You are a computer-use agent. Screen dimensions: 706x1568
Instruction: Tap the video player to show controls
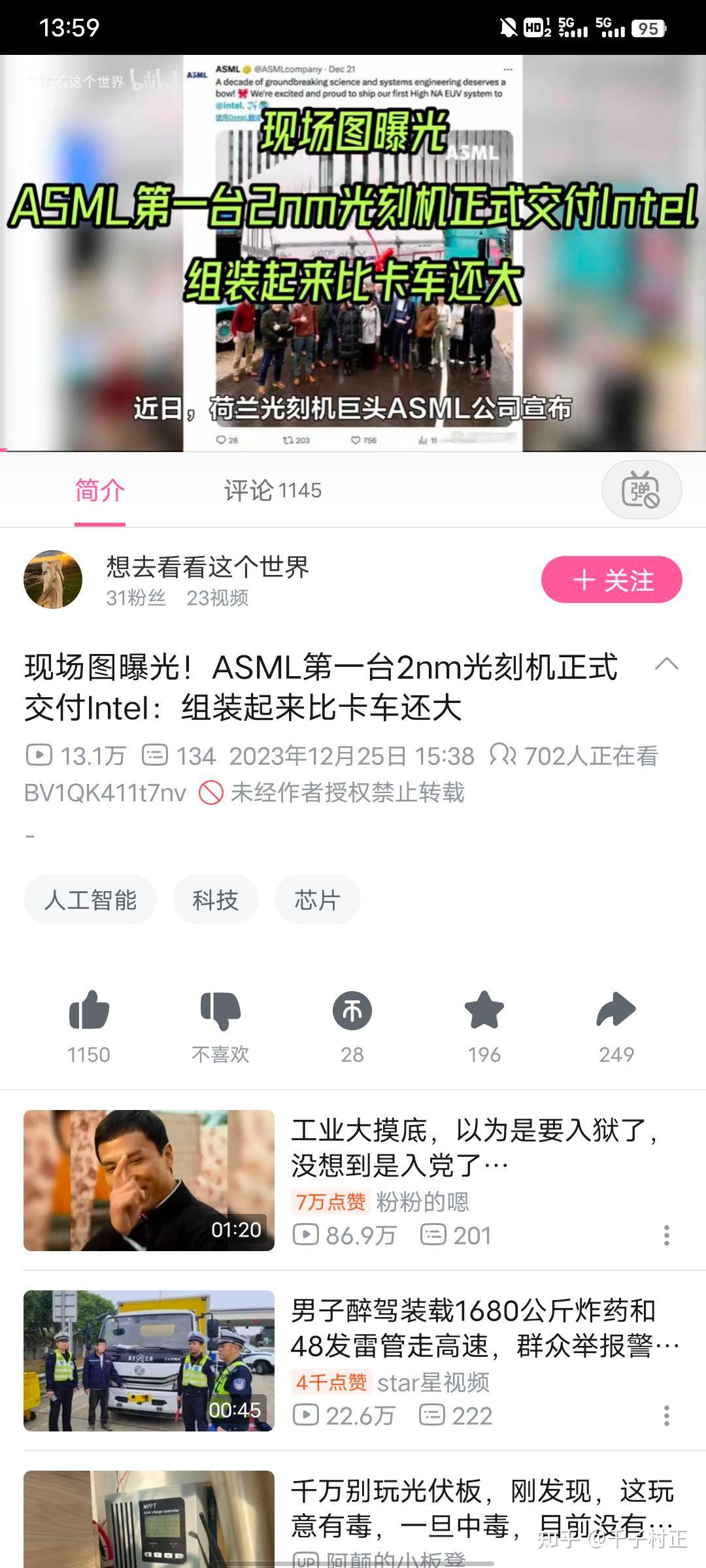point(353,253)
